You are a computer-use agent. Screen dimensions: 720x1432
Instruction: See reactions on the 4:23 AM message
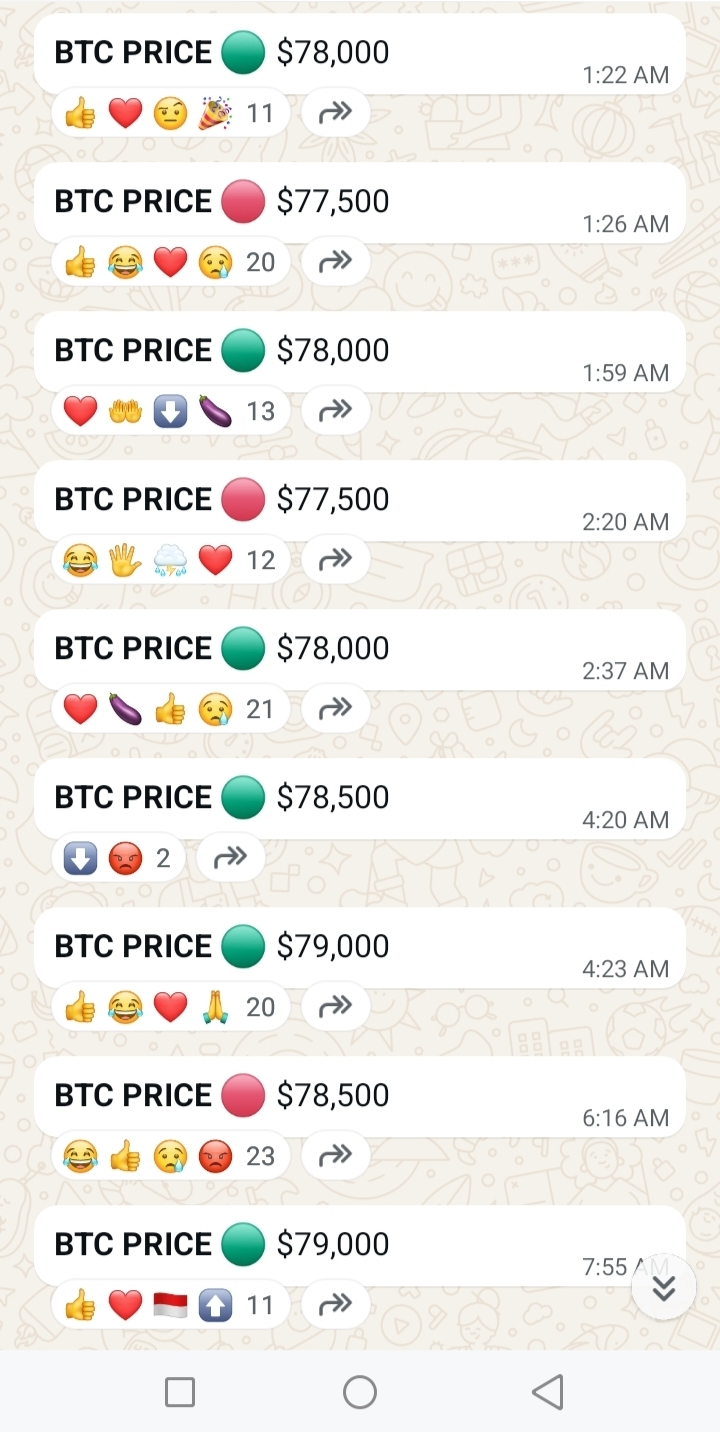[170, 1007]
